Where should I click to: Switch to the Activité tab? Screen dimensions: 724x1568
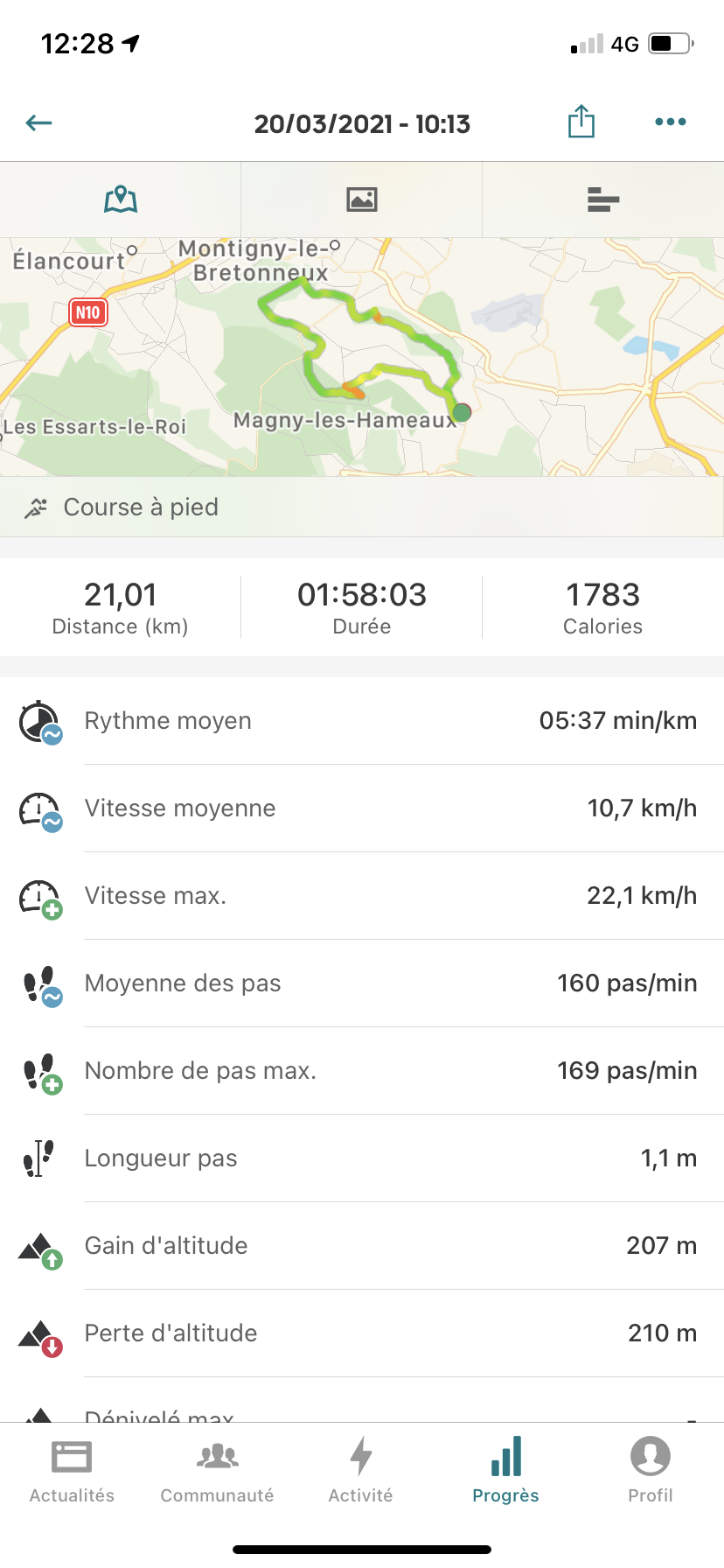click(361, 1470)
